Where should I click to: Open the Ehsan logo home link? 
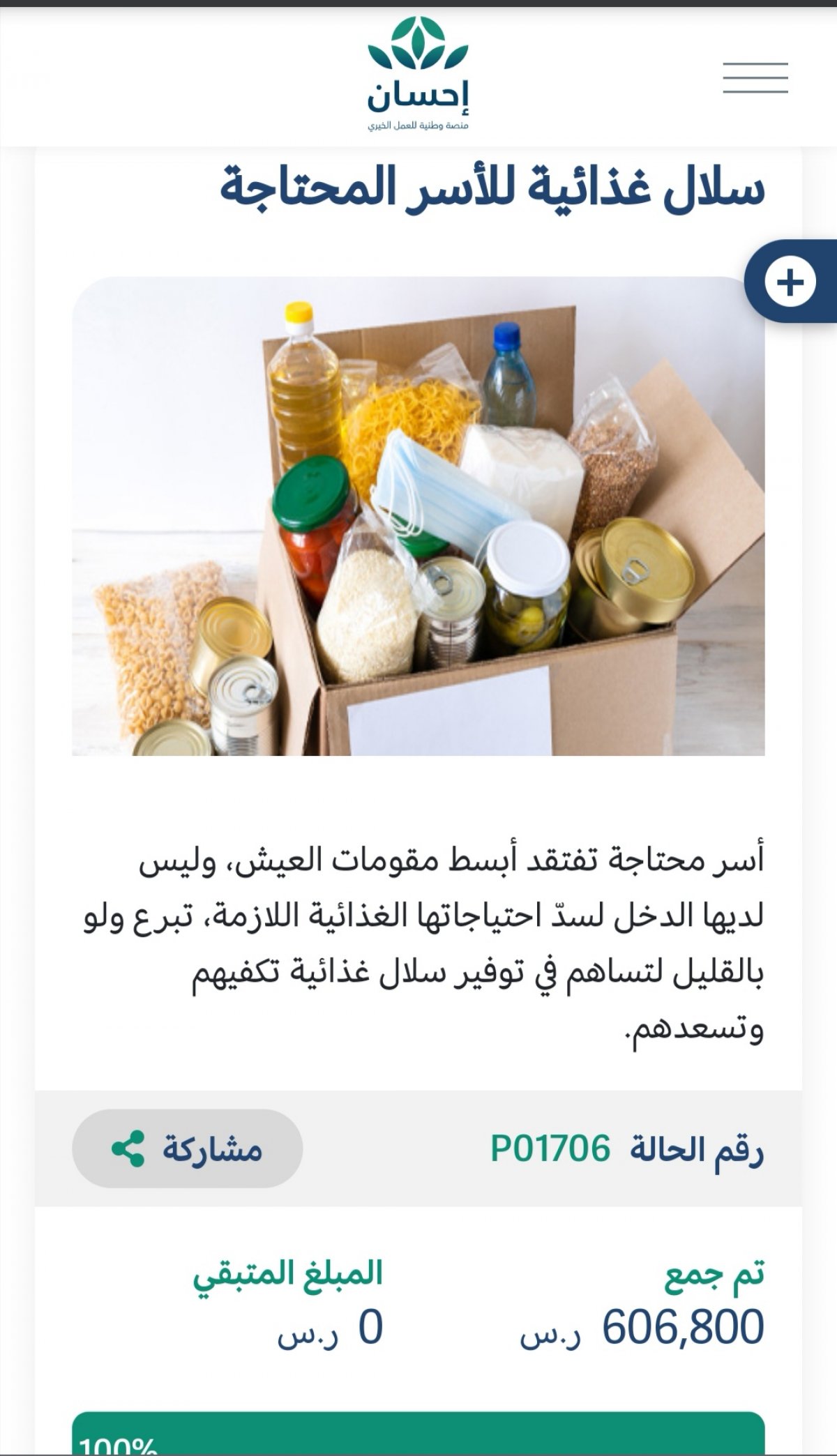click(418, 75)
